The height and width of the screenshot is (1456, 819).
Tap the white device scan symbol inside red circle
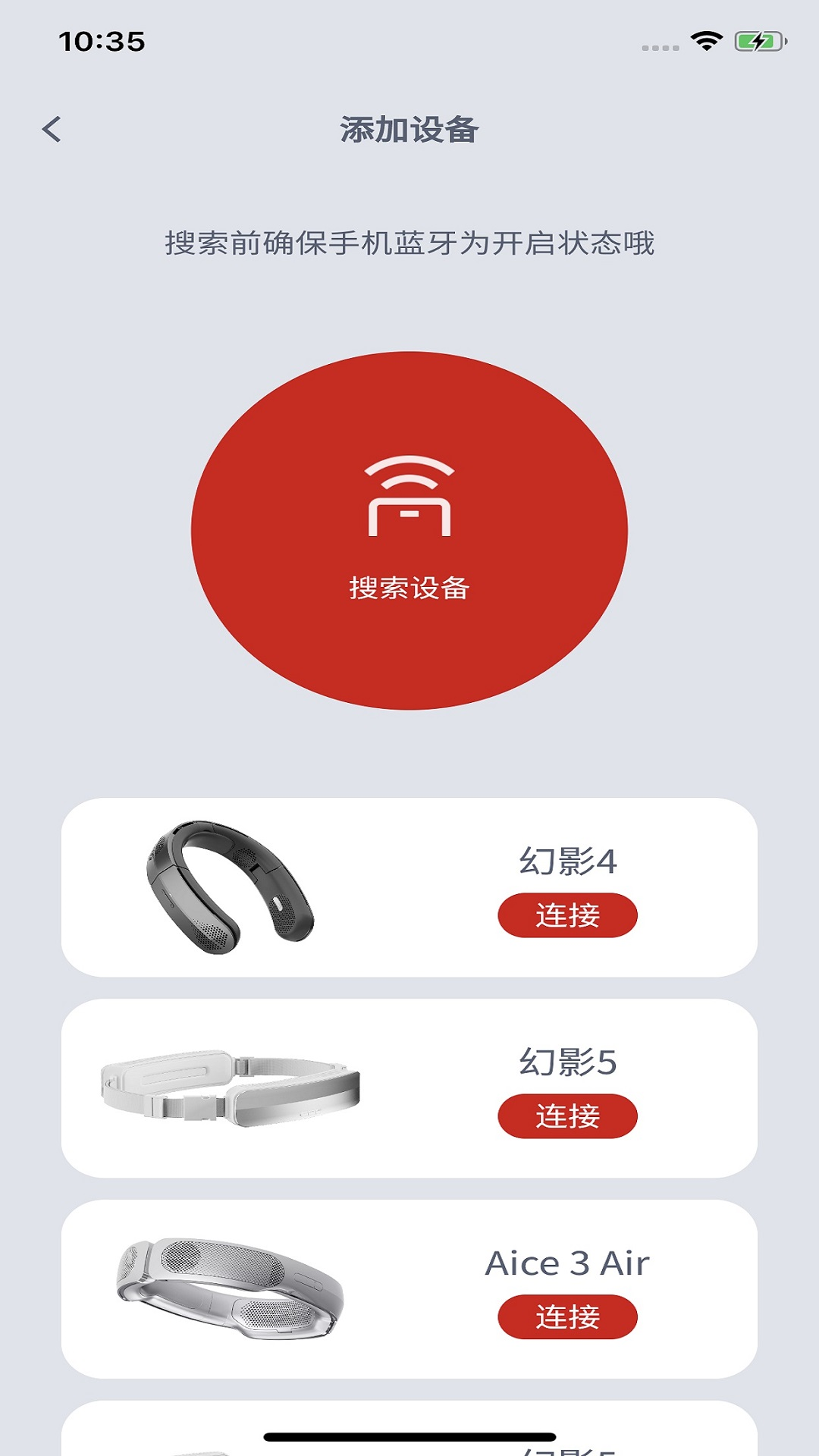point(409,497)
